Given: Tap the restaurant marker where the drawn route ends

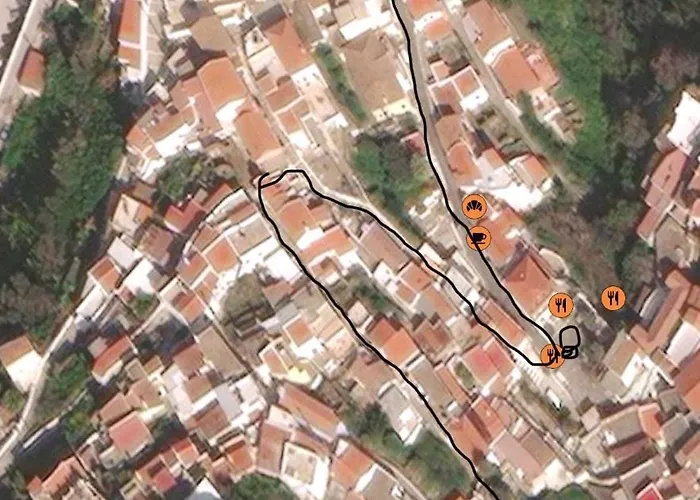Looking at the screenshot, I should pyautogui.click(x=551, y=355).
